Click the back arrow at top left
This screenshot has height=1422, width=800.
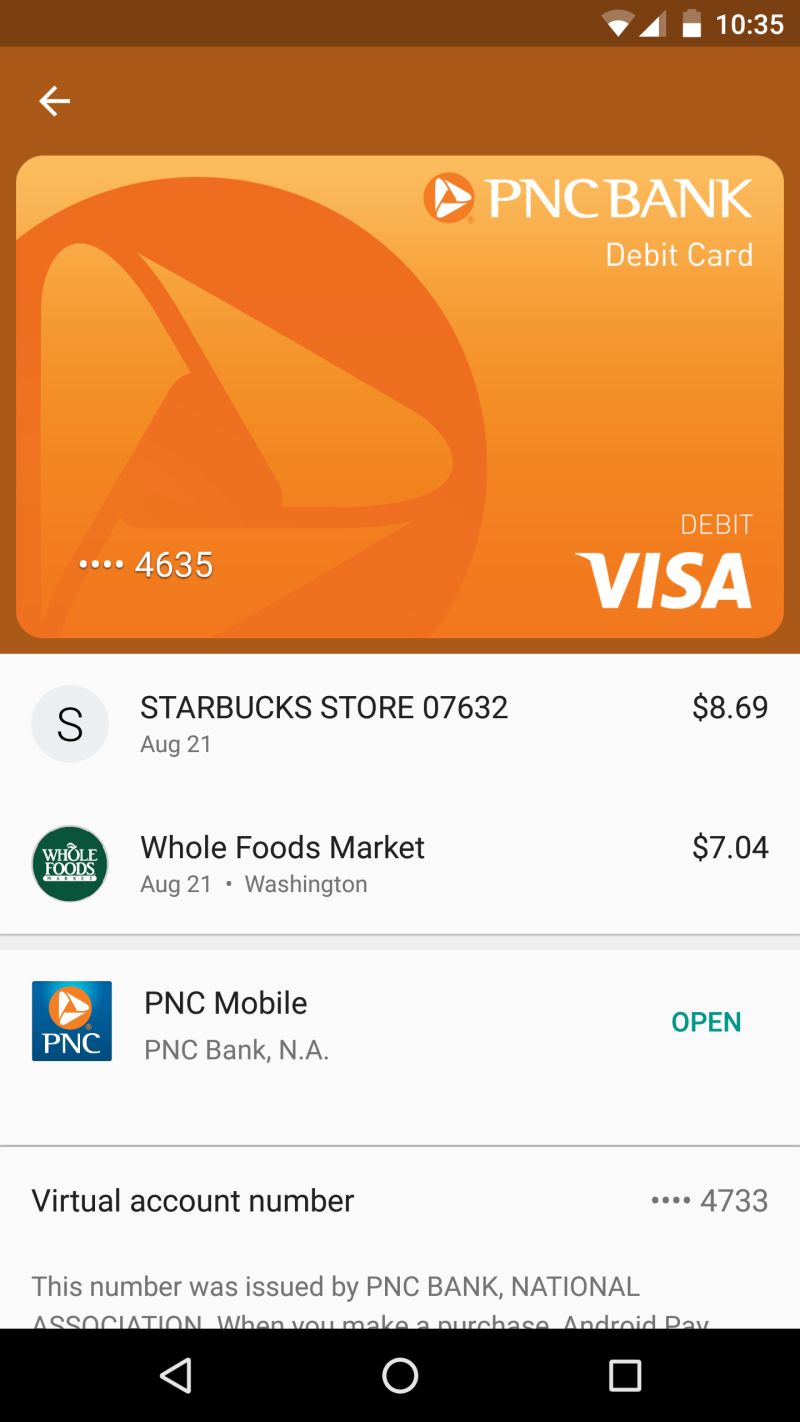[55, 100]
